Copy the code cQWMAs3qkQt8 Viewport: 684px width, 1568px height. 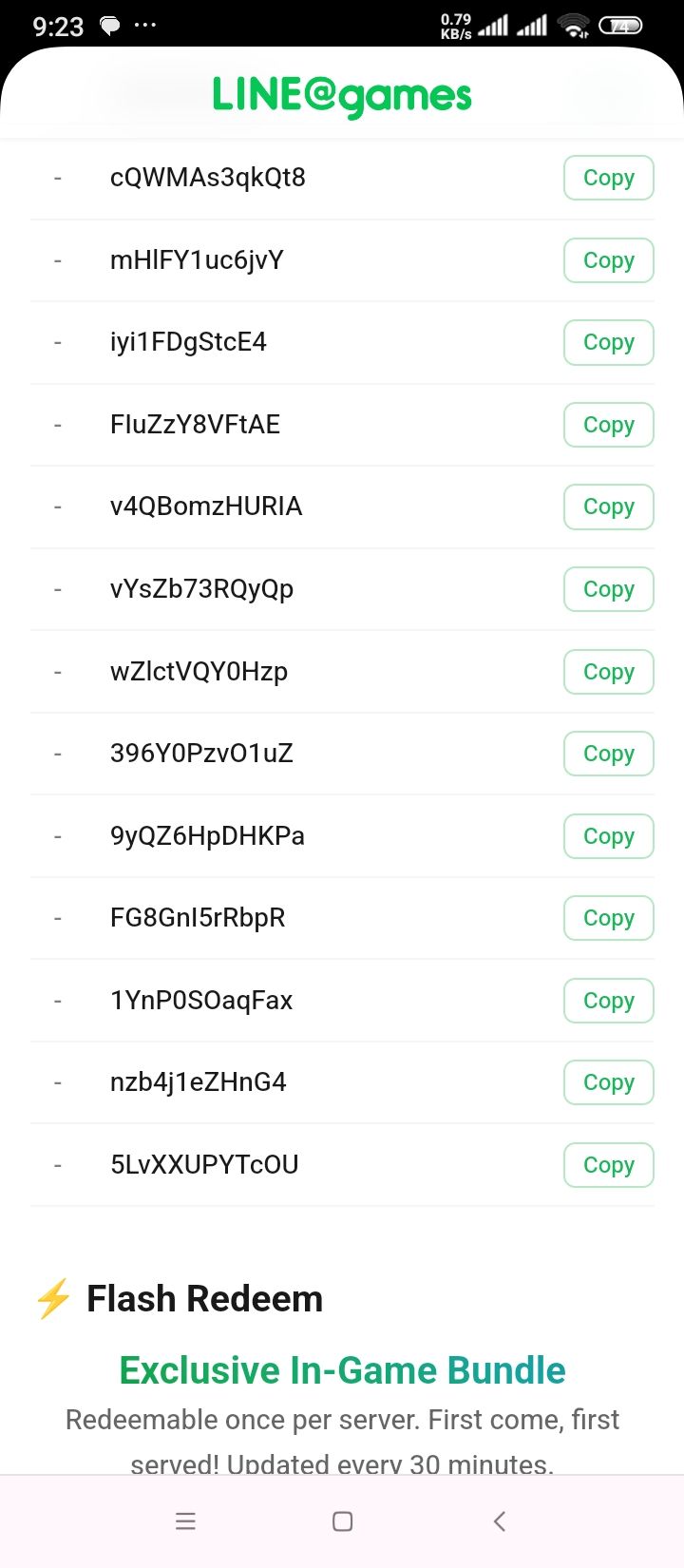click(608, 178)
